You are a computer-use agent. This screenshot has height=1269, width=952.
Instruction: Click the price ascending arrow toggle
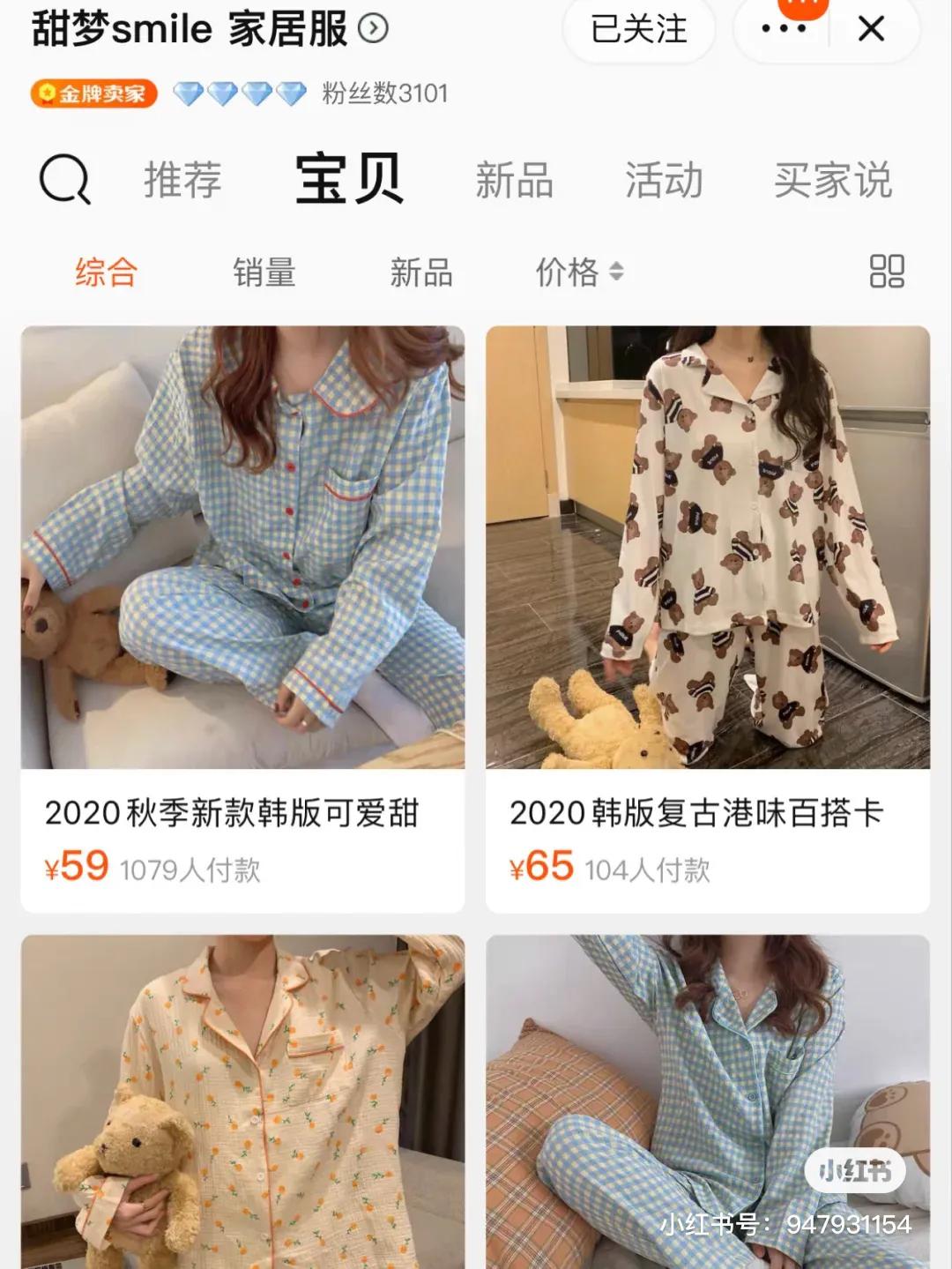[x=616, y=272]
